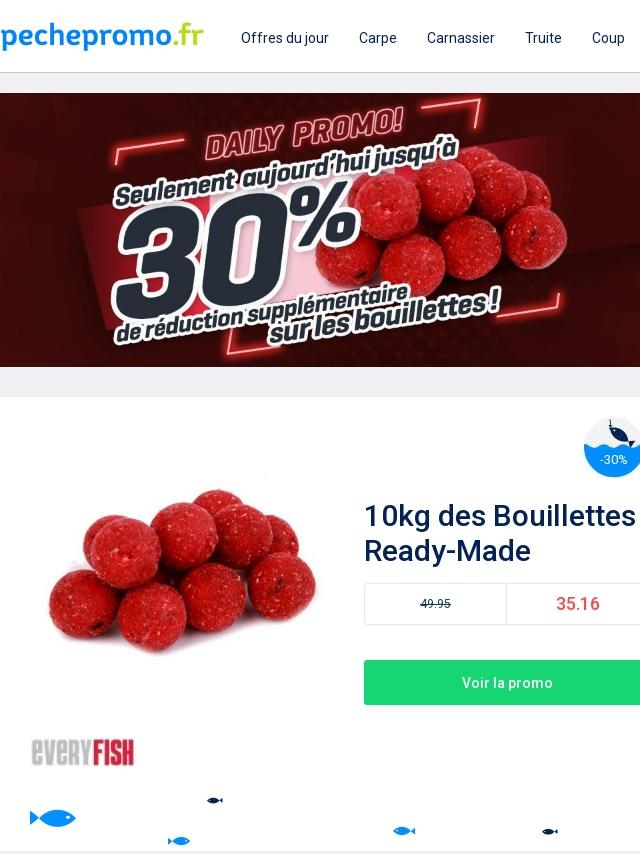Switch to the Carnassier category
Viewport: 640px width, 854px height.
(x=460, y=38)
